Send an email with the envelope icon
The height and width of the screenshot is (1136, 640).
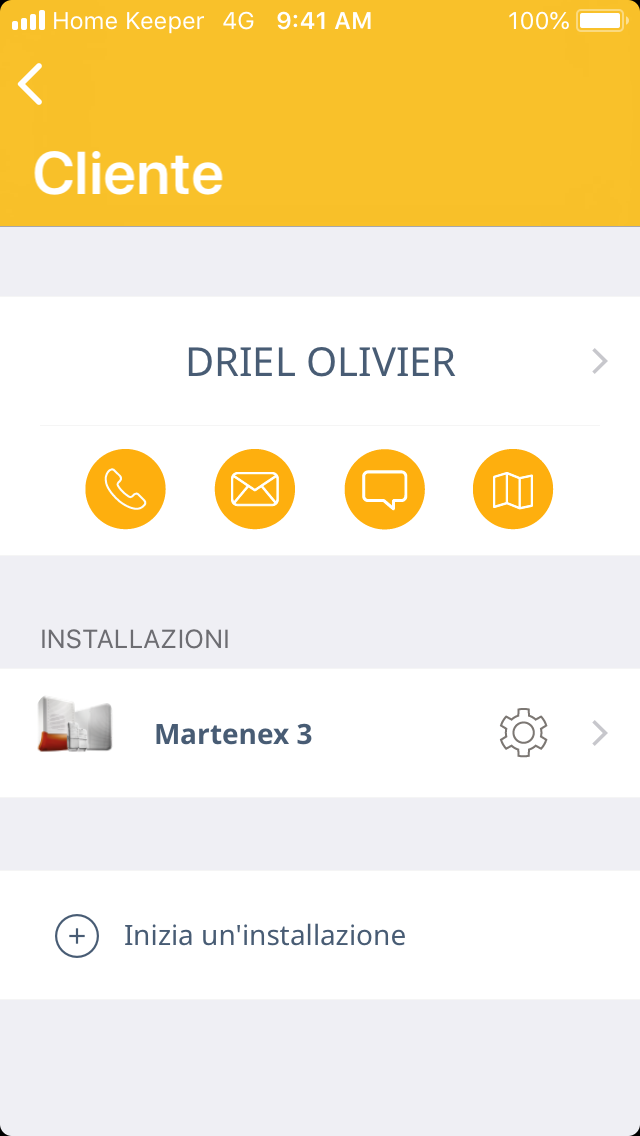[x=255, y=489]
